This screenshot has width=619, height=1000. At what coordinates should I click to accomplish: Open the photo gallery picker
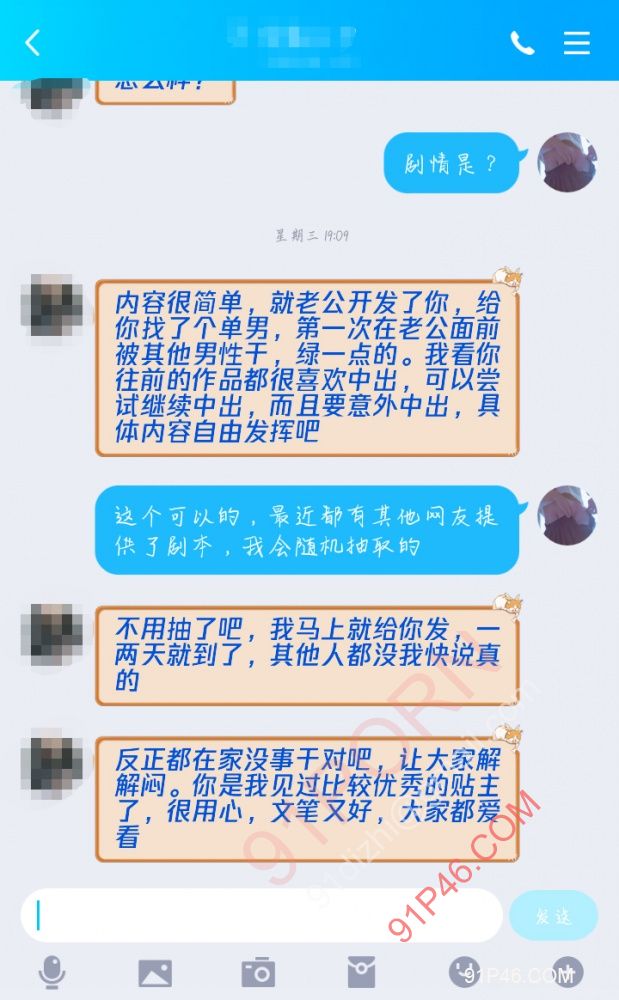coord(155,971)
